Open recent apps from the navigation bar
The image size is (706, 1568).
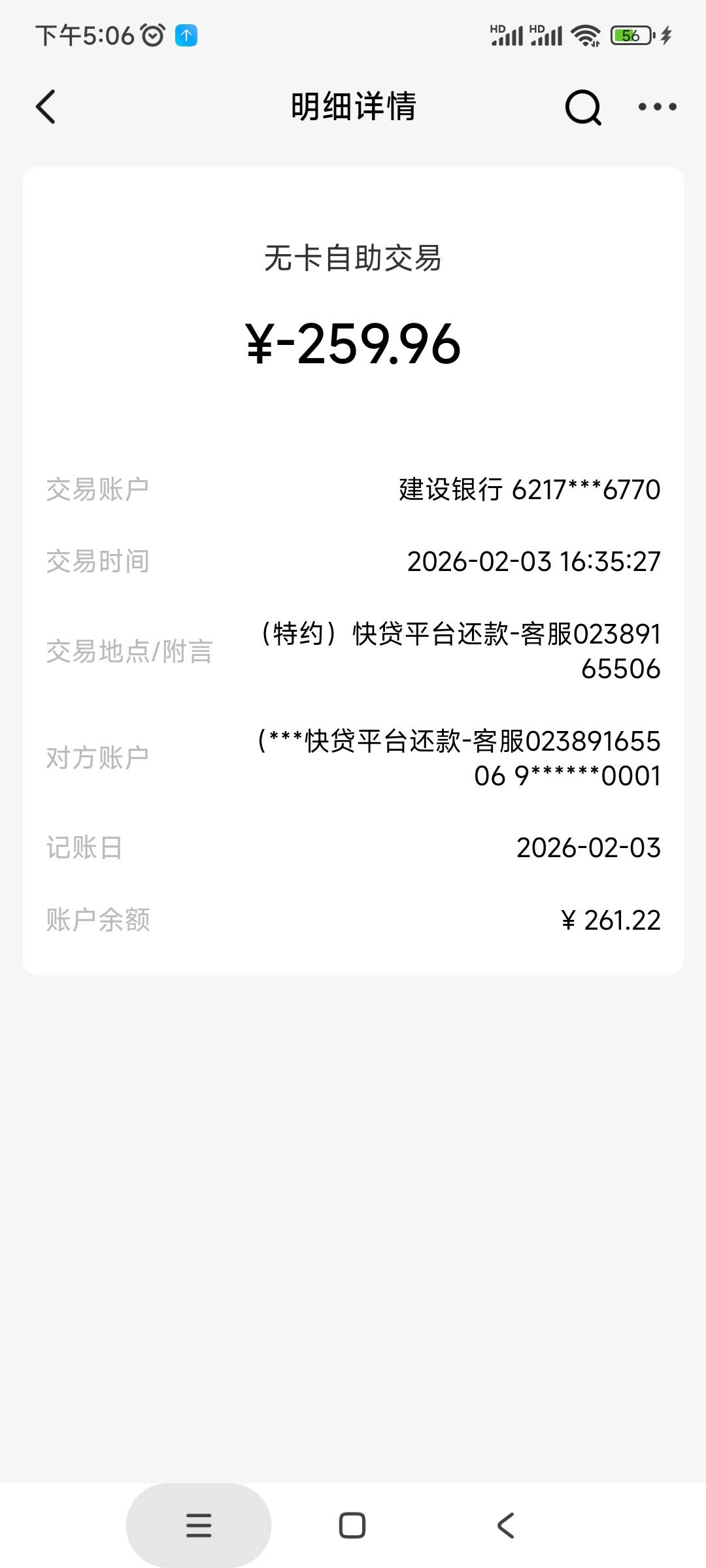pyautogui.click(x=199, y=1526)
